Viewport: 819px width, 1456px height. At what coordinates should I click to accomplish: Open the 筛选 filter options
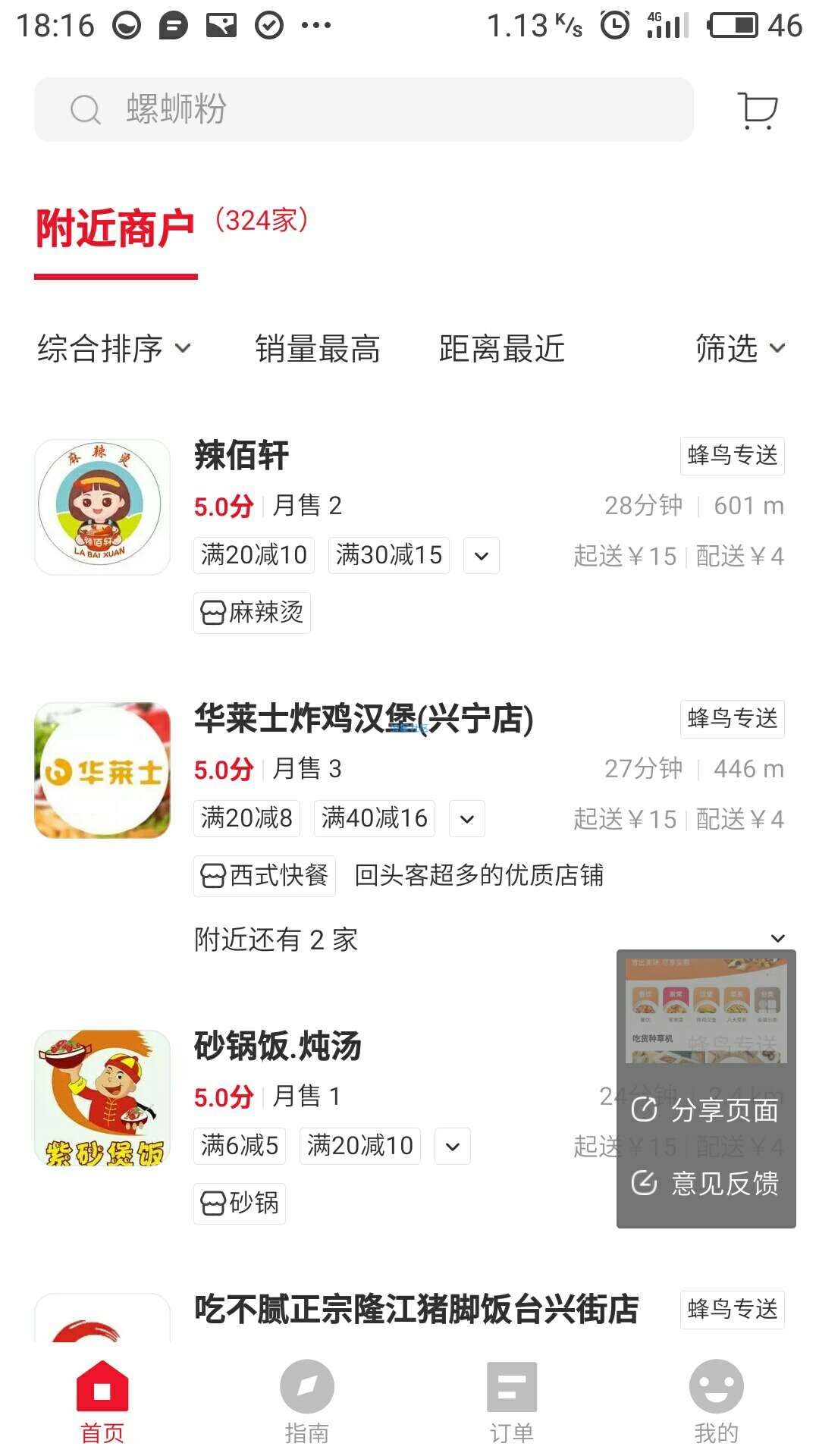[739, 349]
